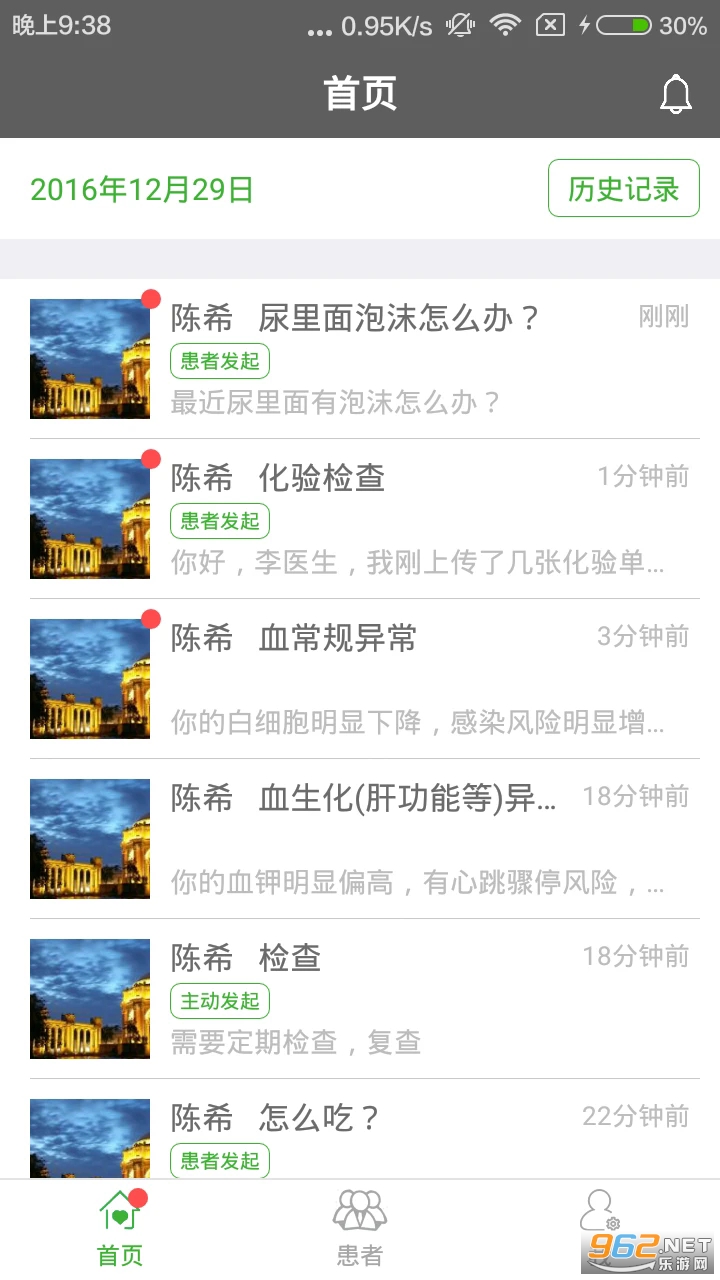720x1280 pixels.
Task: Tap the date 2016年12月29日
Action: pos(140,187)
